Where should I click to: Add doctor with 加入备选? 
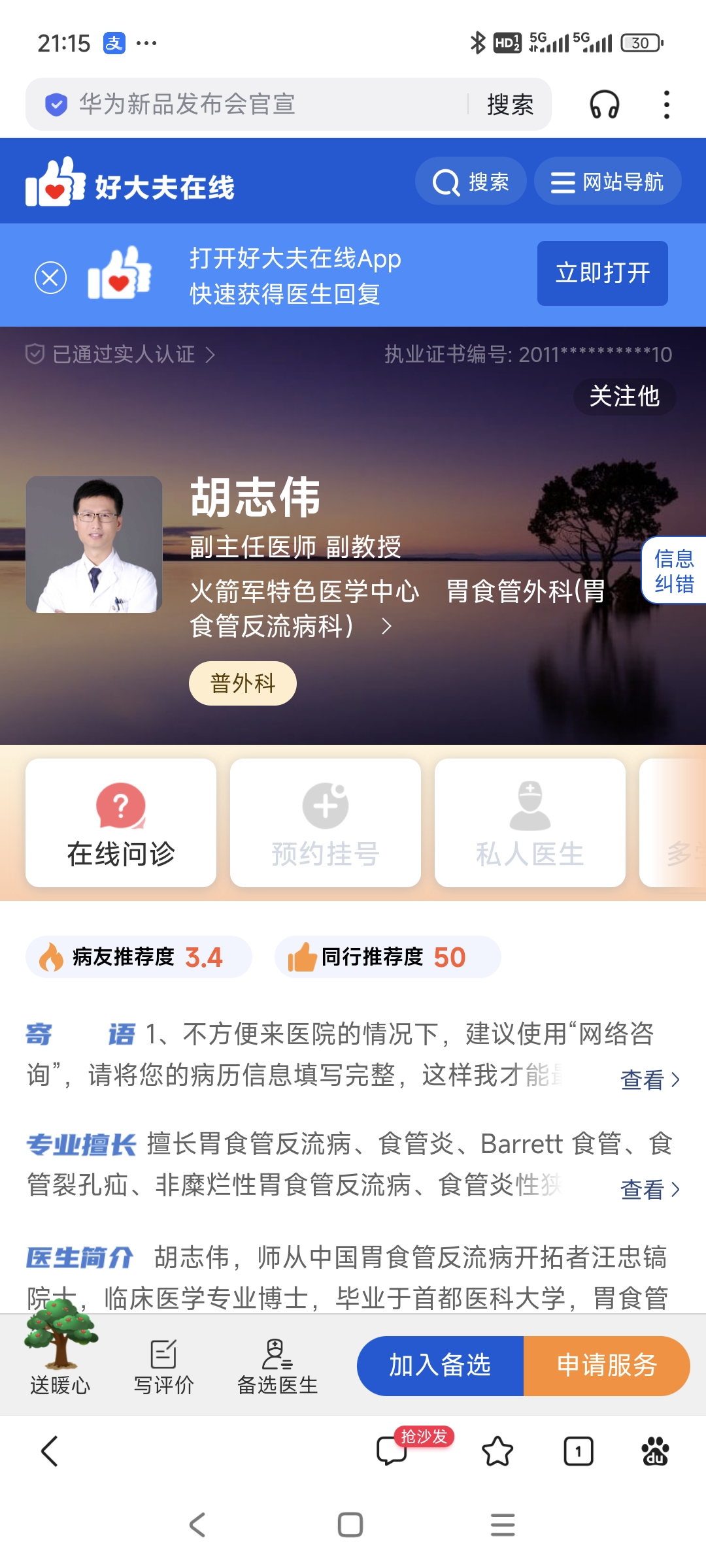click(x=440, y=1365)
